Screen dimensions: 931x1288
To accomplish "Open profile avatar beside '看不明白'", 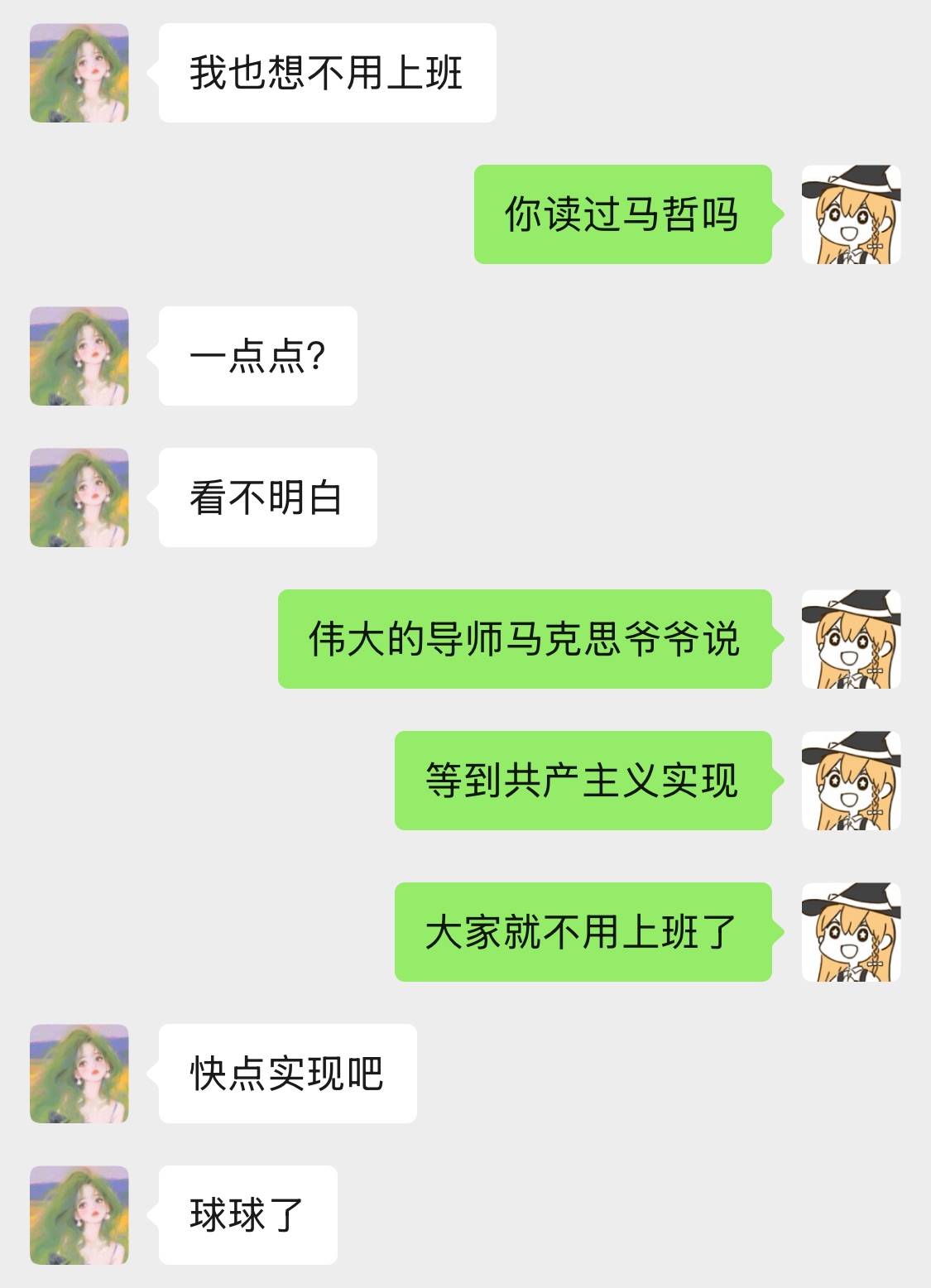I will [x=79, y=497].
